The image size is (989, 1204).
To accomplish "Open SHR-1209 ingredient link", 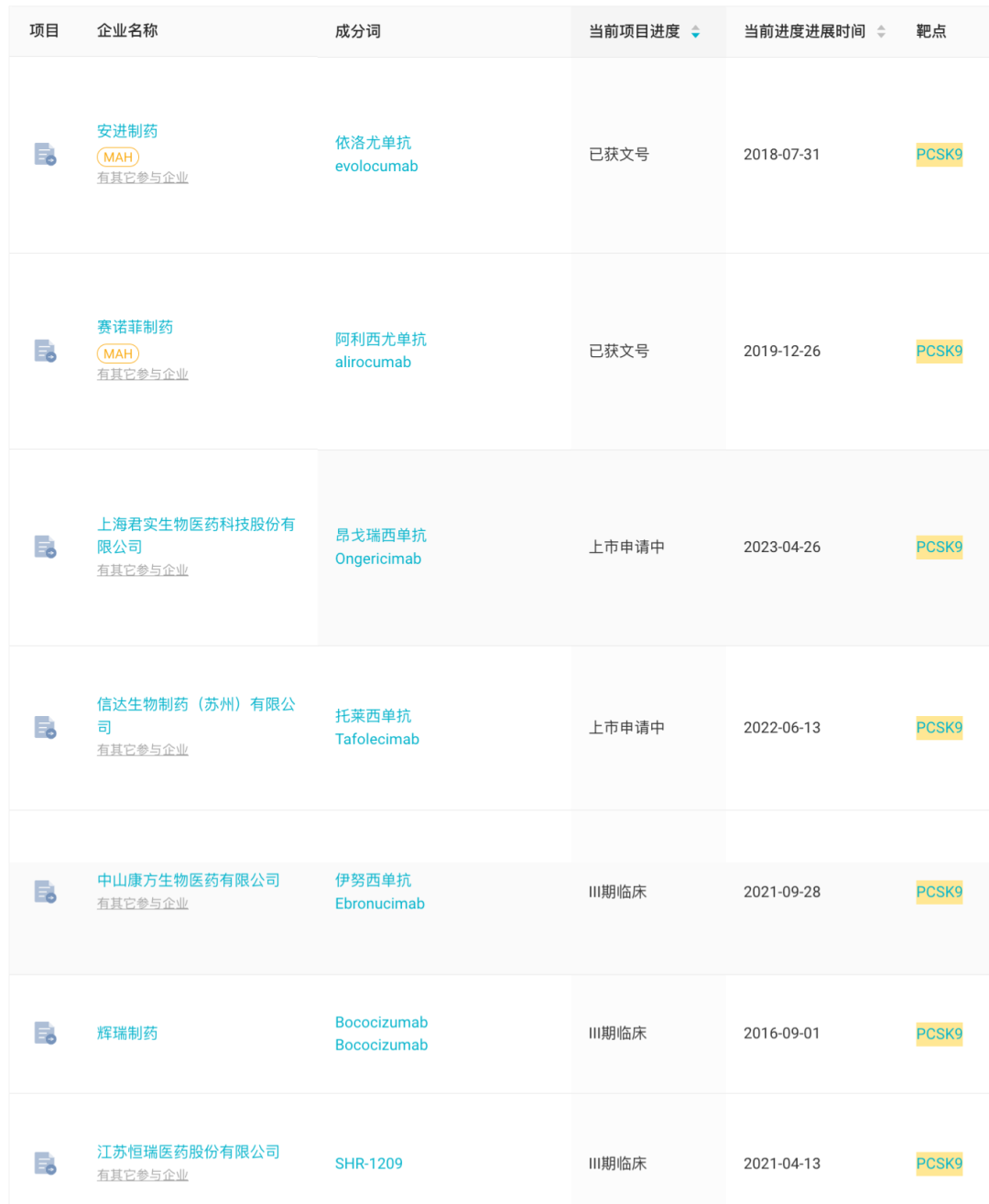I will coord(368,1164).
